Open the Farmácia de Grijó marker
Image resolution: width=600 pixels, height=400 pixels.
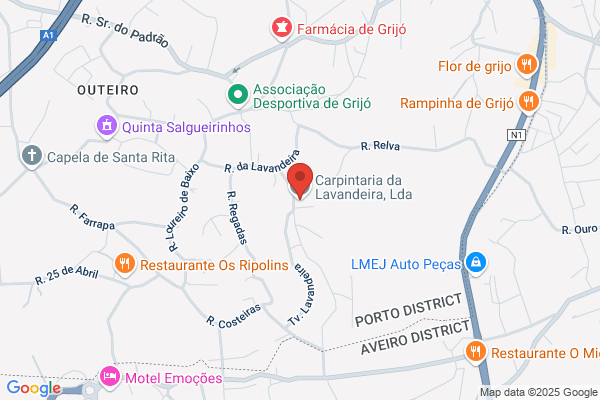(x=282, y=29)
